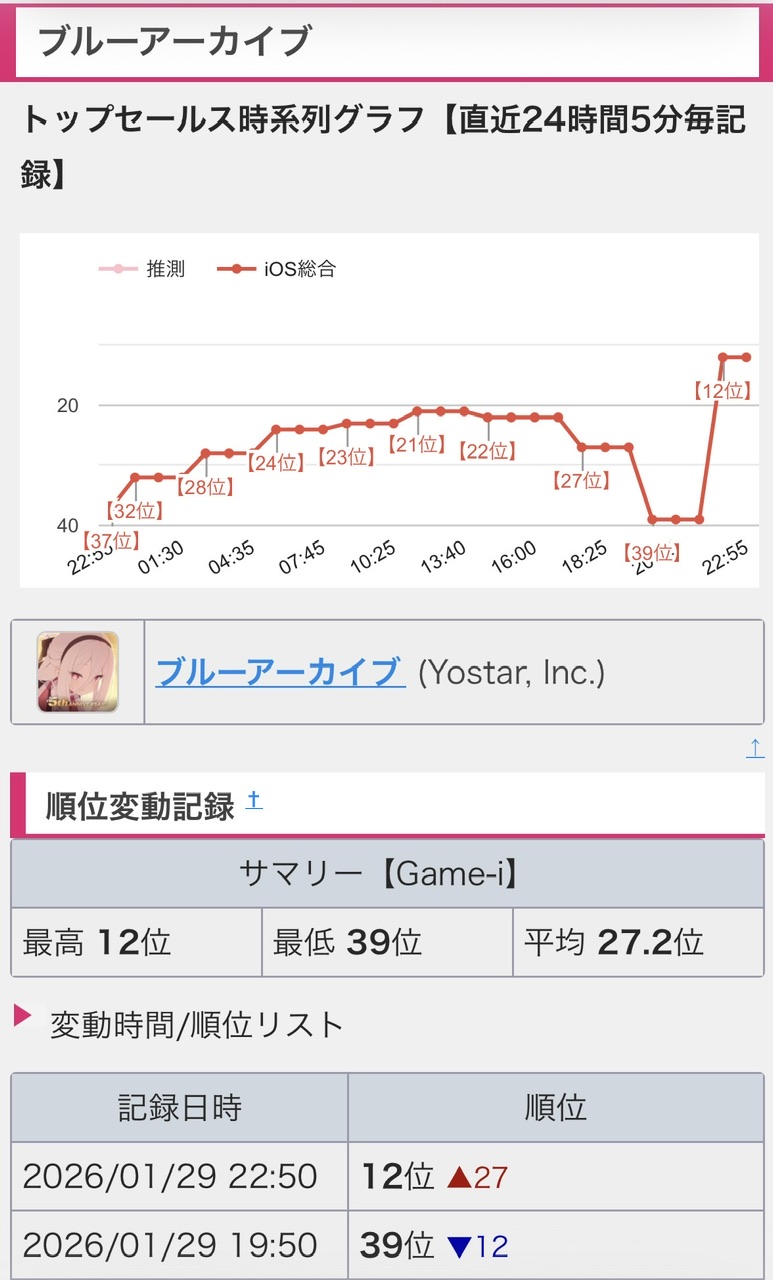The height and width of the screenshot is (1280, 773).
Task: Toggle the iOS総合 series in the chart legend
Action: [x=277, y=269]
